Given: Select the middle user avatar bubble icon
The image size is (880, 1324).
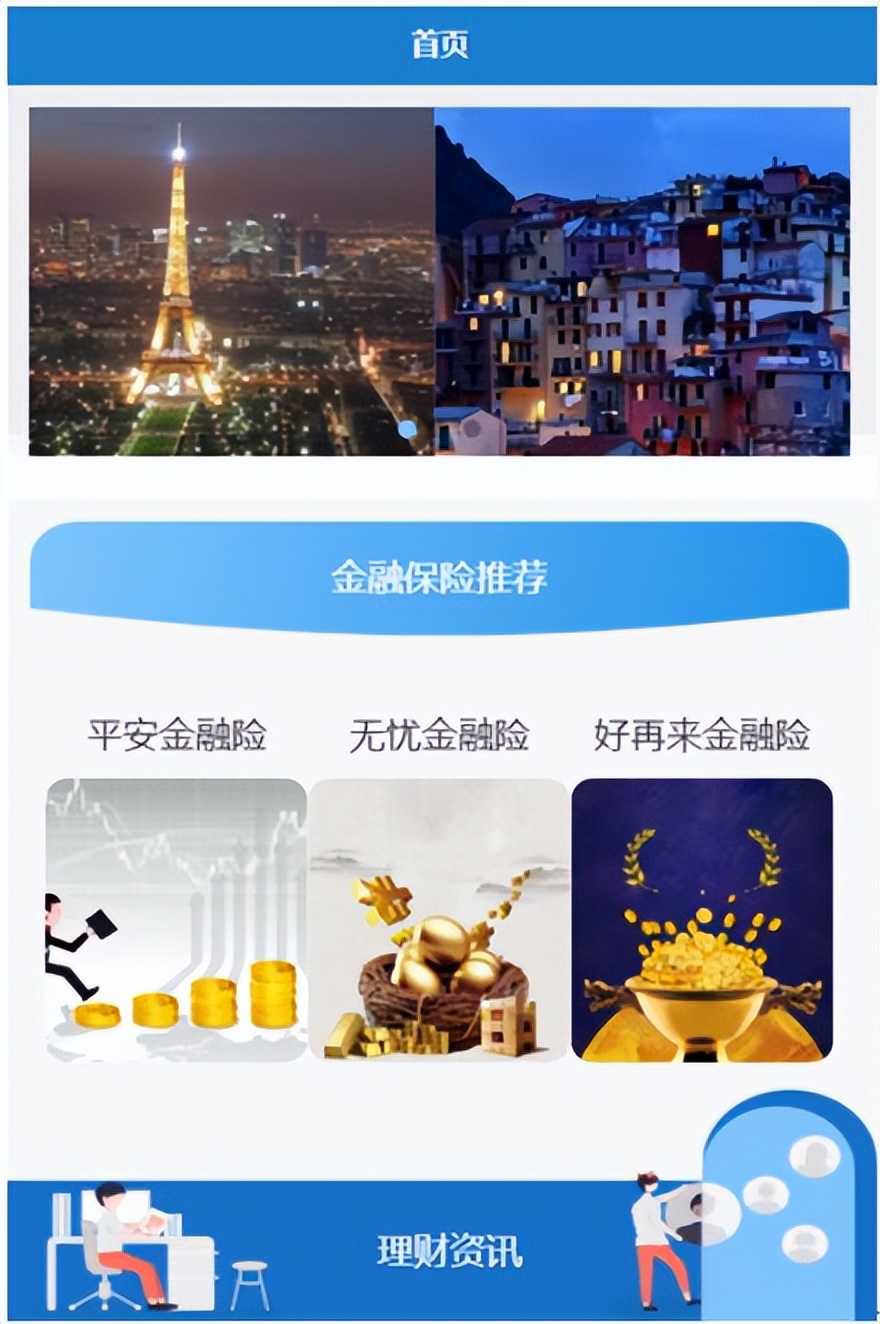Looking at the screenshot, I should [764, 1198].
